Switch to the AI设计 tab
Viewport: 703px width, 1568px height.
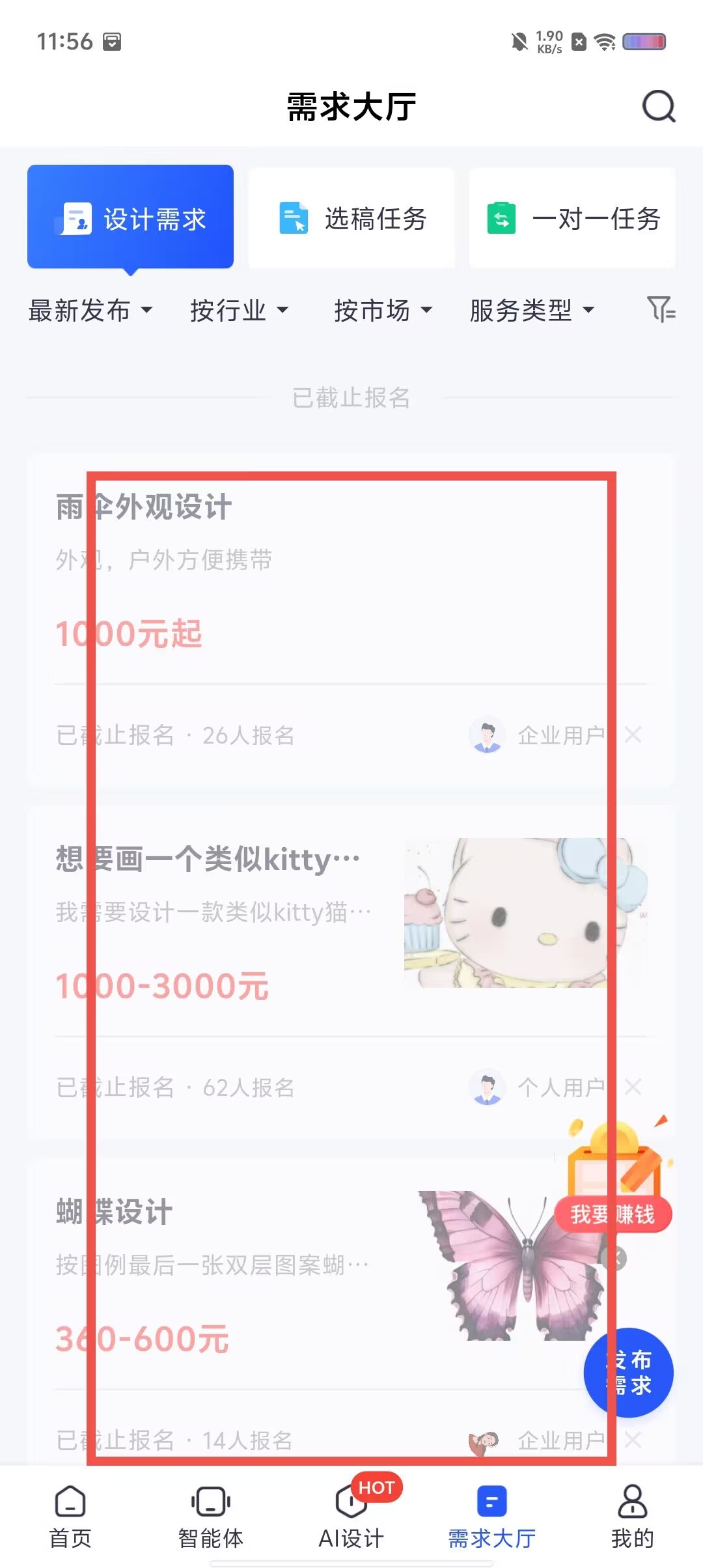[351, 1517]
